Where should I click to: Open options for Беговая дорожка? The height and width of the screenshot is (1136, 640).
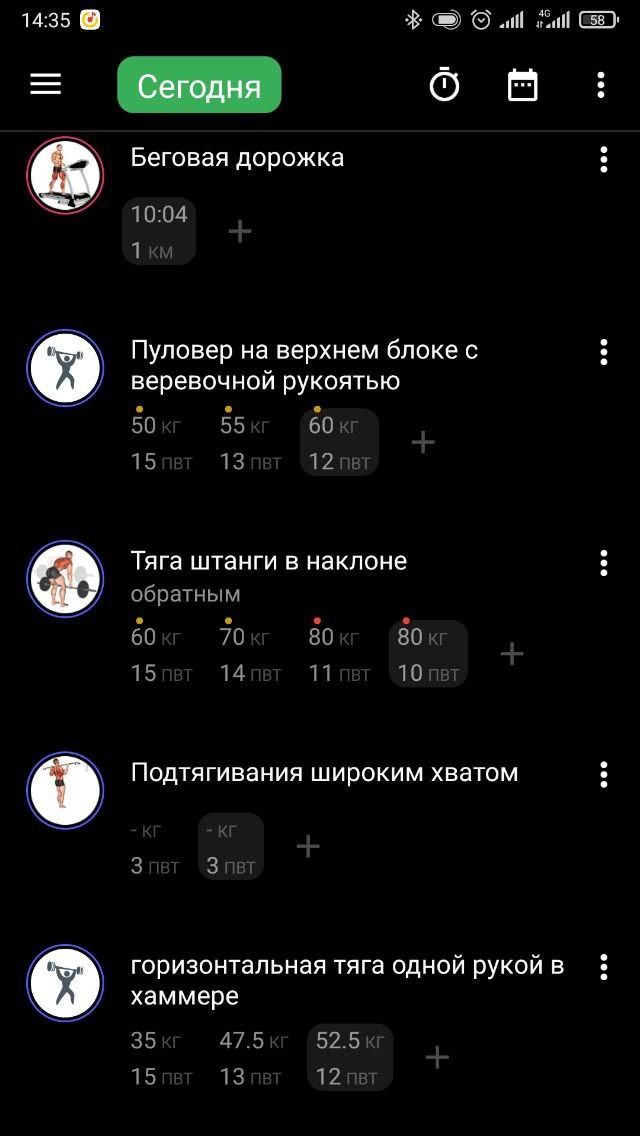pyautogui.click(x=603, y=160)
